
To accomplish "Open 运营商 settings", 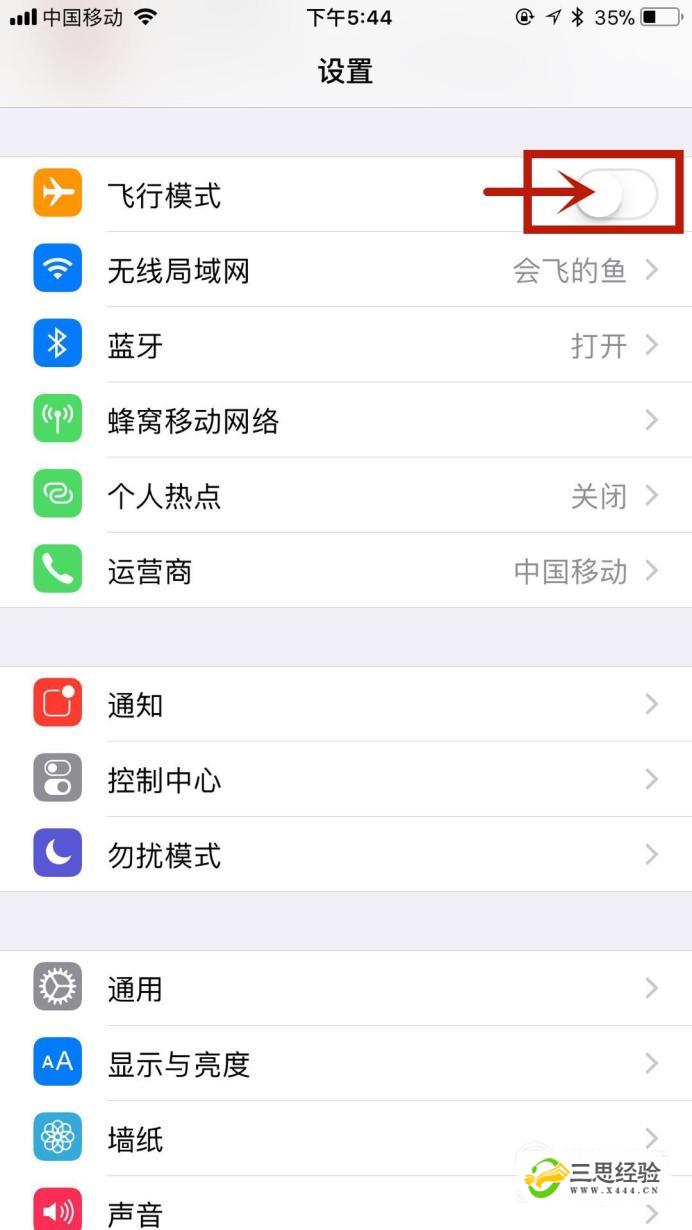I will pyautogui.click(x=345, y=571).
